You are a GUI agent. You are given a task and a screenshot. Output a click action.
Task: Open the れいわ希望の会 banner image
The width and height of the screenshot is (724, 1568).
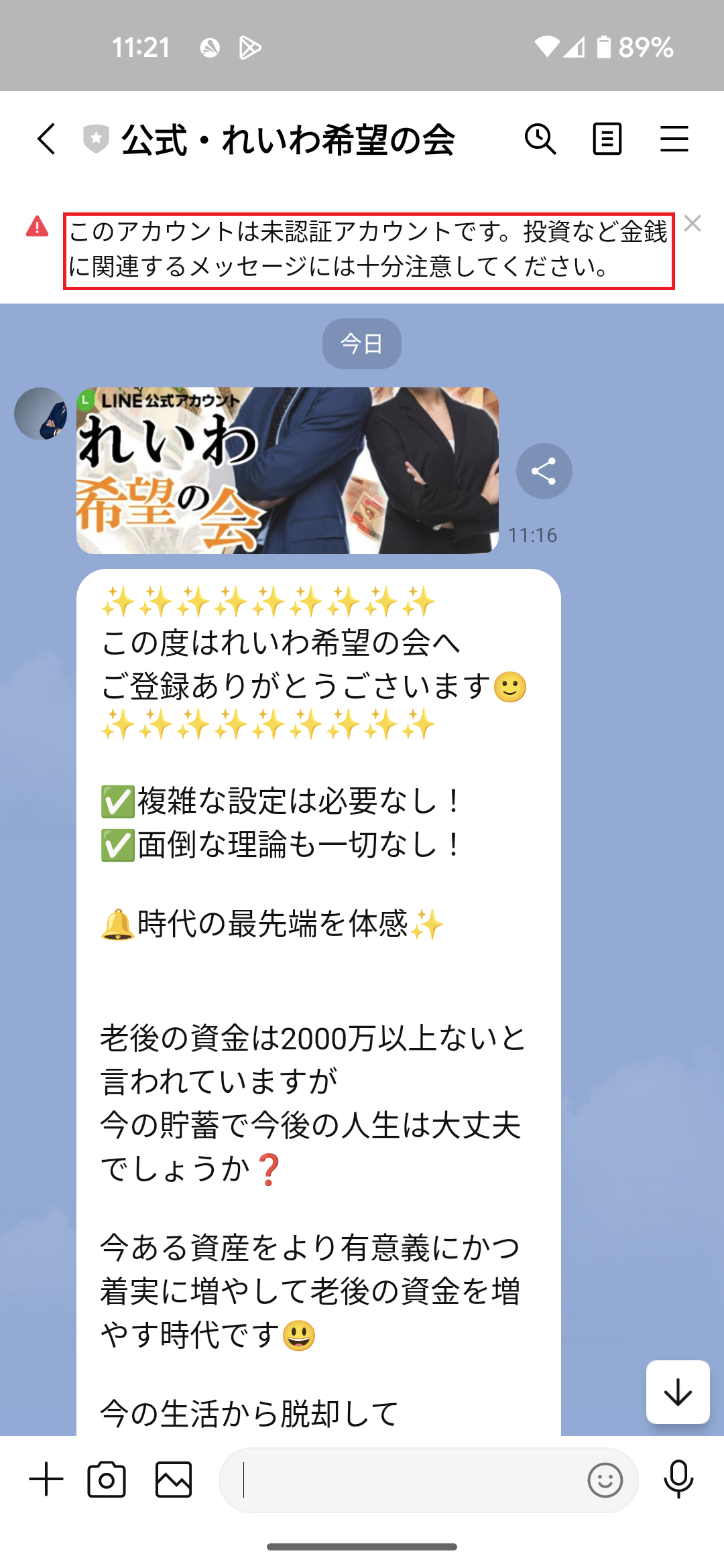click(287, 470)
